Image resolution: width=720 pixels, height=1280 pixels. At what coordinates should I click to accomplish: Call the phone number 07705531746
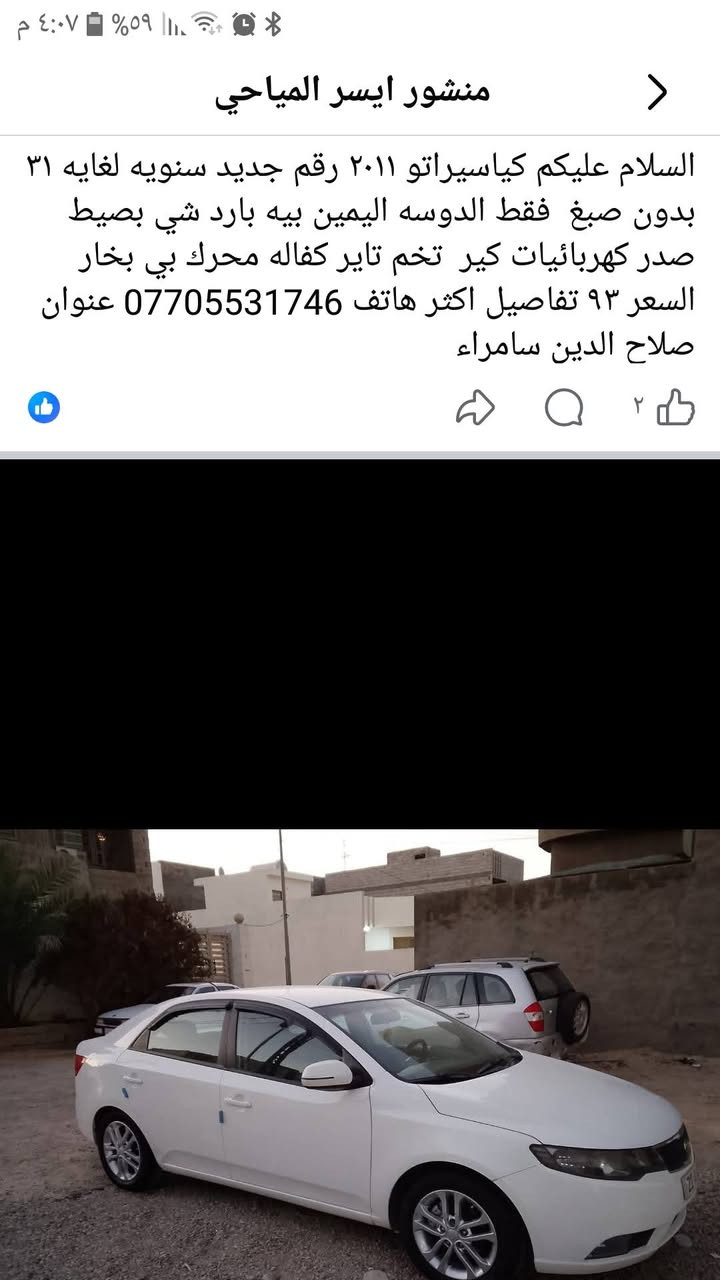pyautogui.click(x=234, y=302)
